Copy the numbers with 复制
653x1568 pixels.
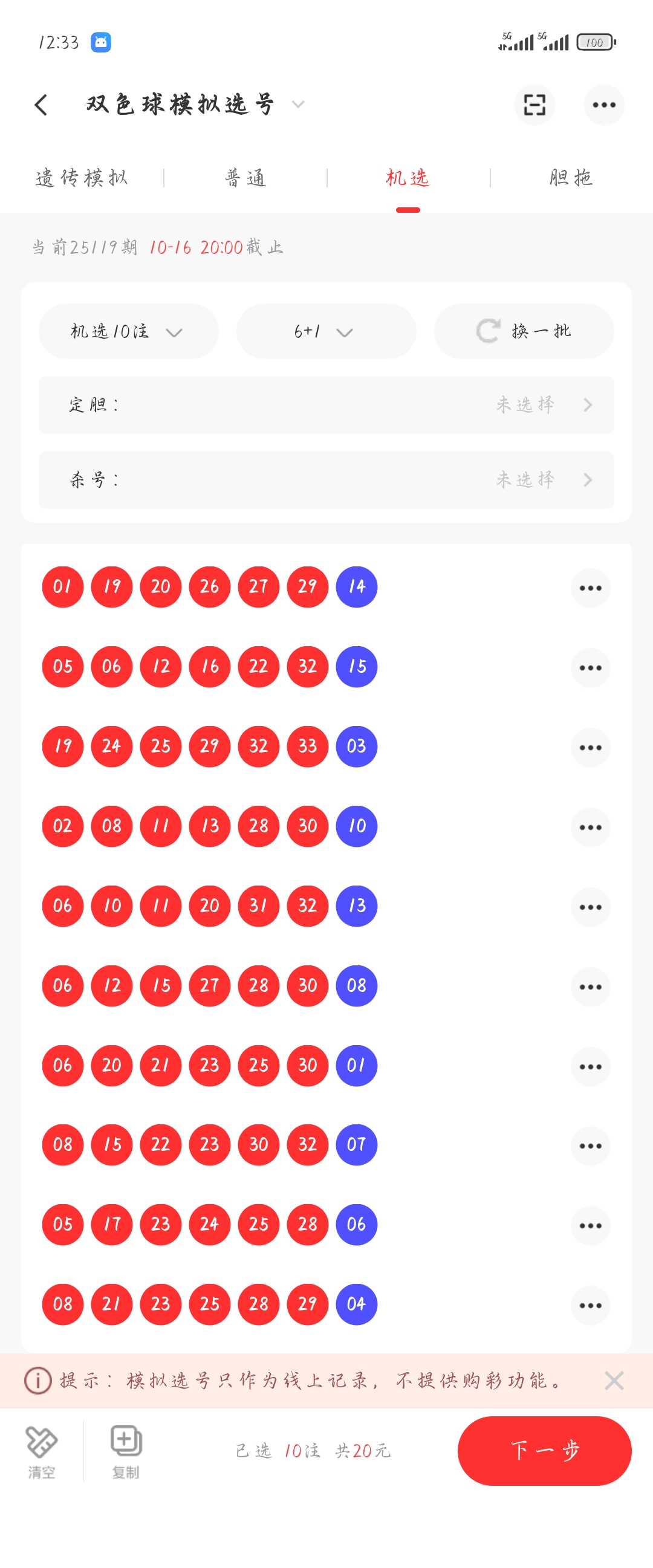126,1451
